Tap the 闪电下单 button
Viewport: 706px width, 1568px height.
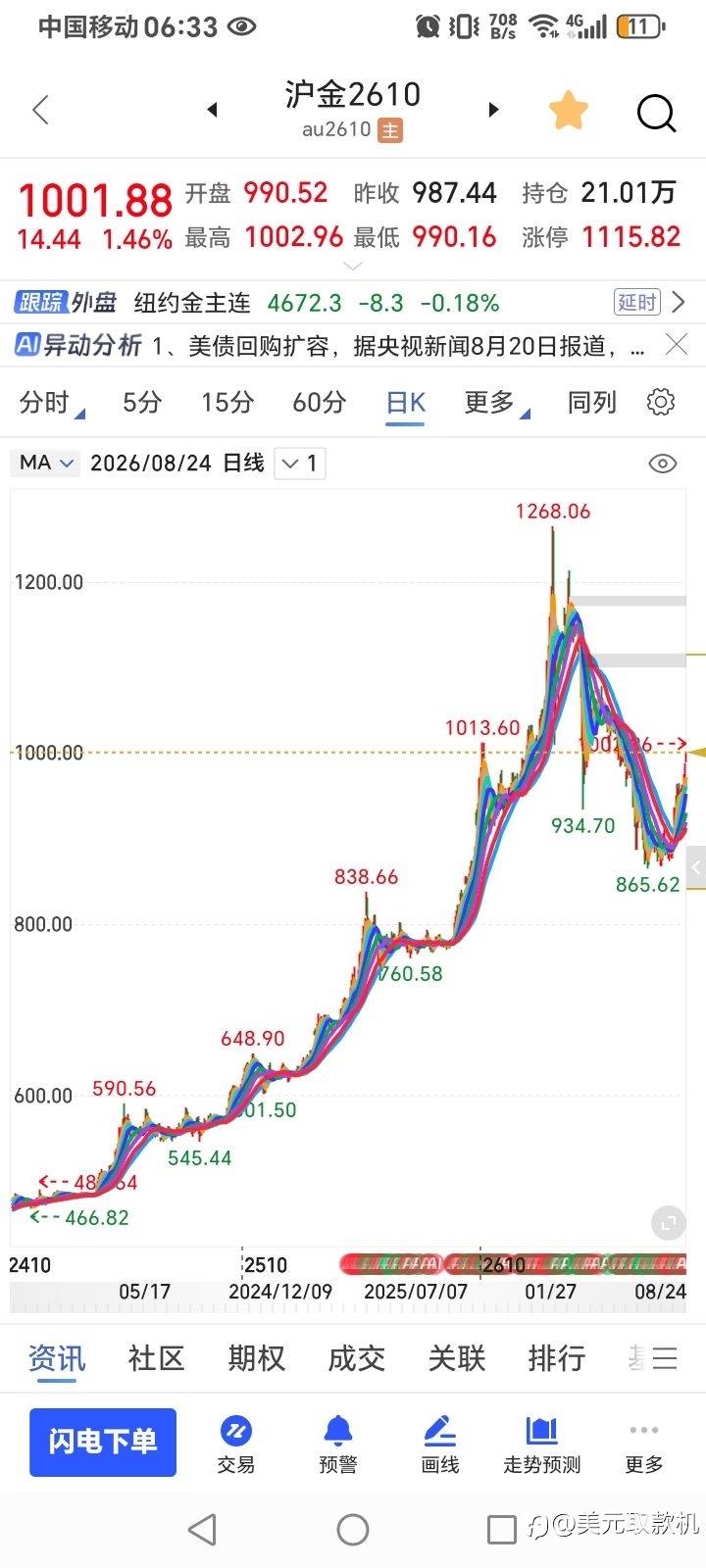[x=103, y=1442]
